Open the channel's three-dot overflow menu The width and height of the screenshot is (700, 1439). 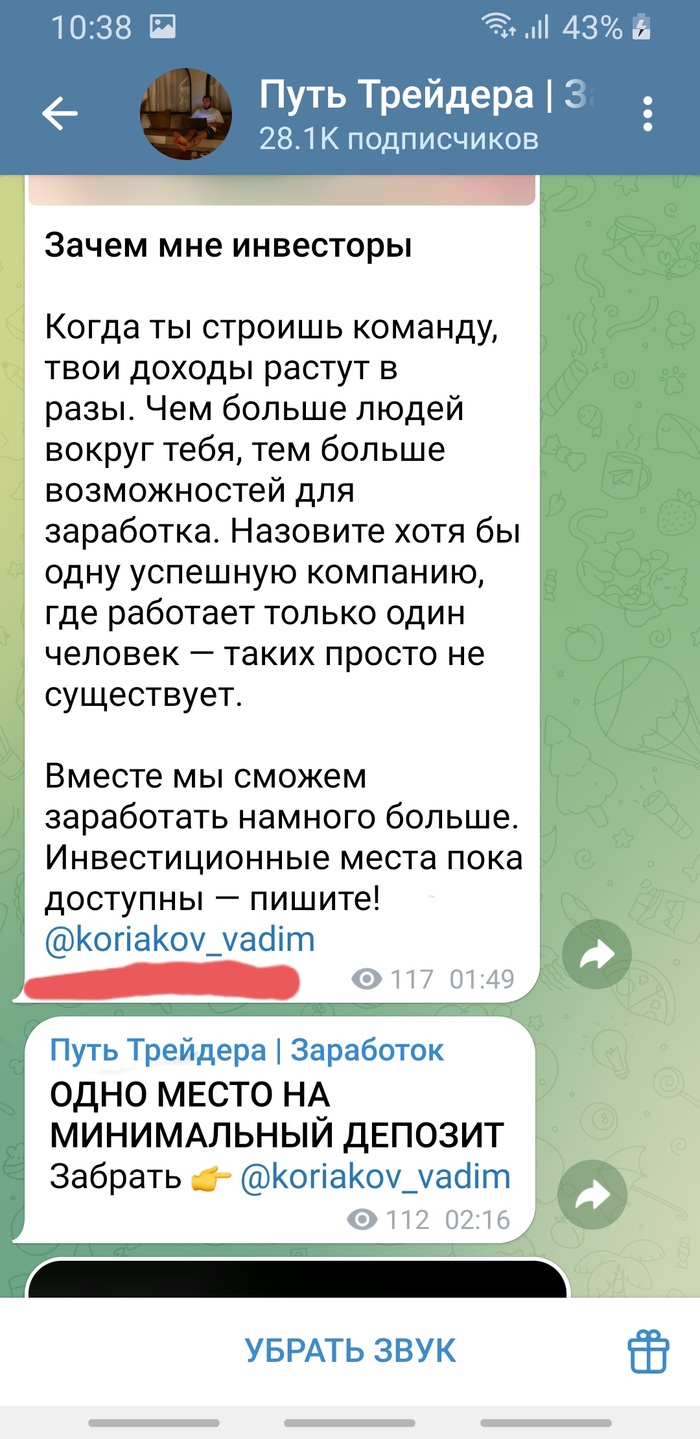pos(649,114)
